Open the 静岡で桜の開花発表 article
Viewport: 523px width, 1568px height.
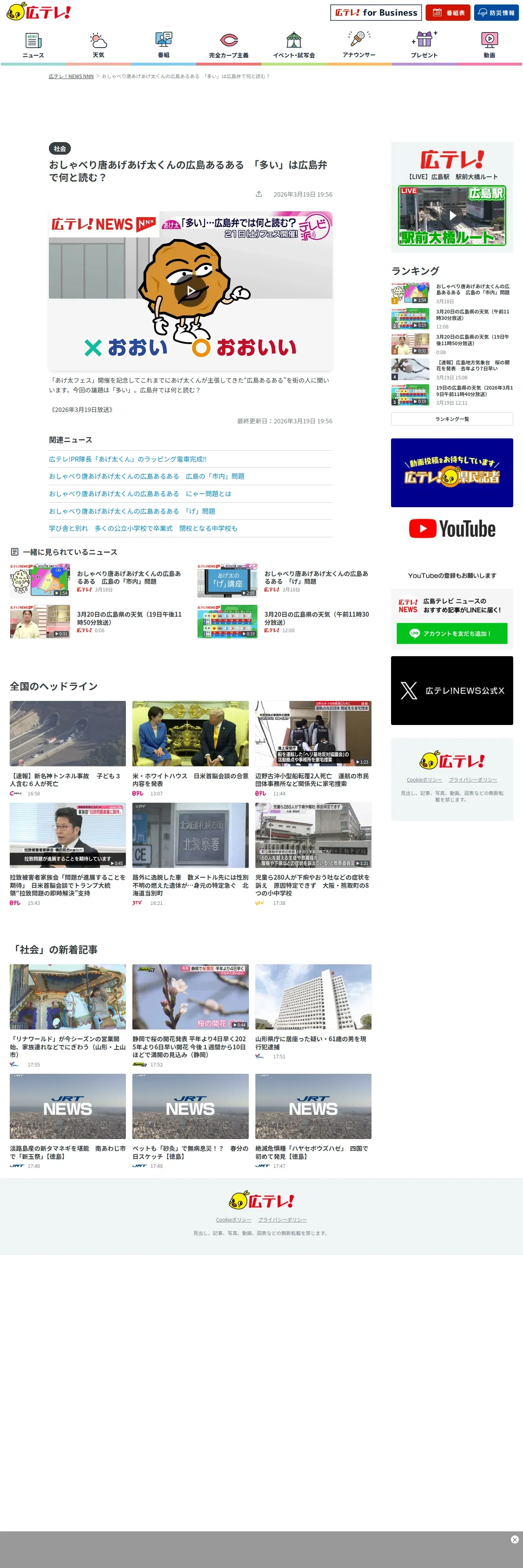pos(190,1047)
